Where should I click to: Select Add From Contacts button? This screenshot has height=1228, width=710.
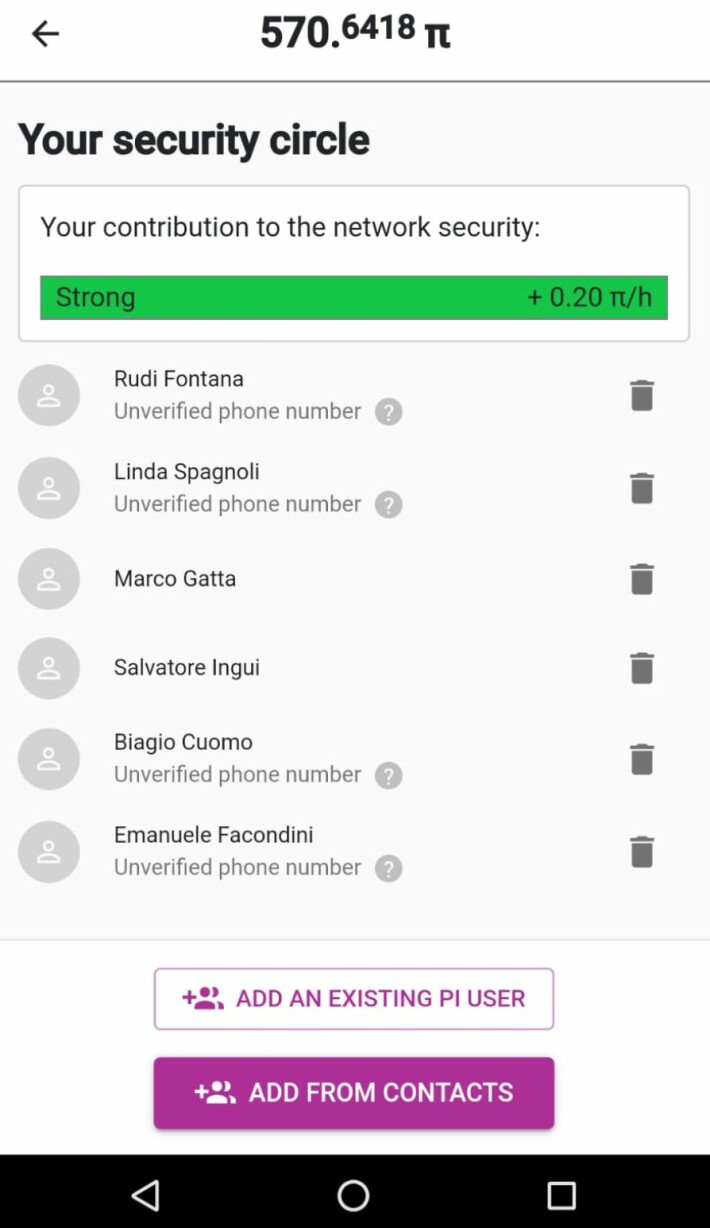354,1093
